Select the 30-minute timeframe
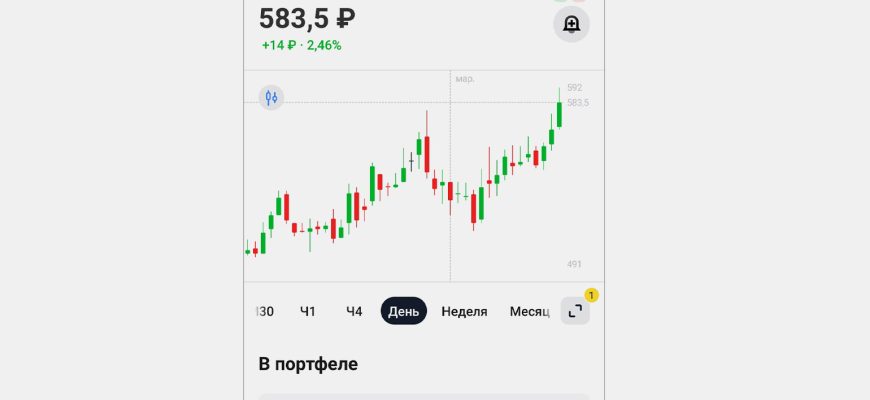This screenshot has height=400, width=870. pyautogui.click(x=265, y=311)
